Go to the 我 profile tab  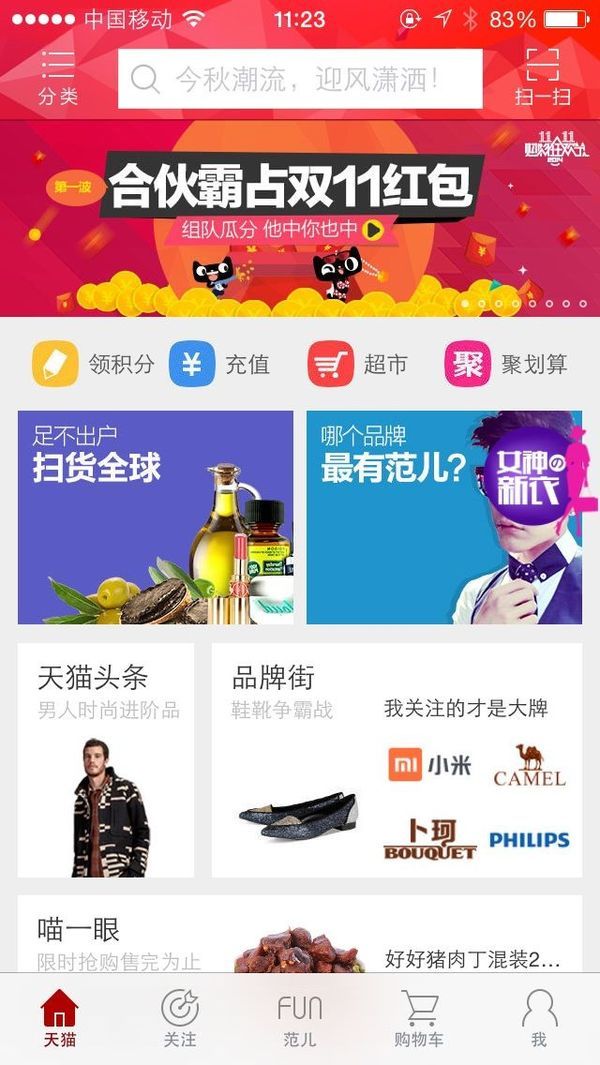point(540,1018)
